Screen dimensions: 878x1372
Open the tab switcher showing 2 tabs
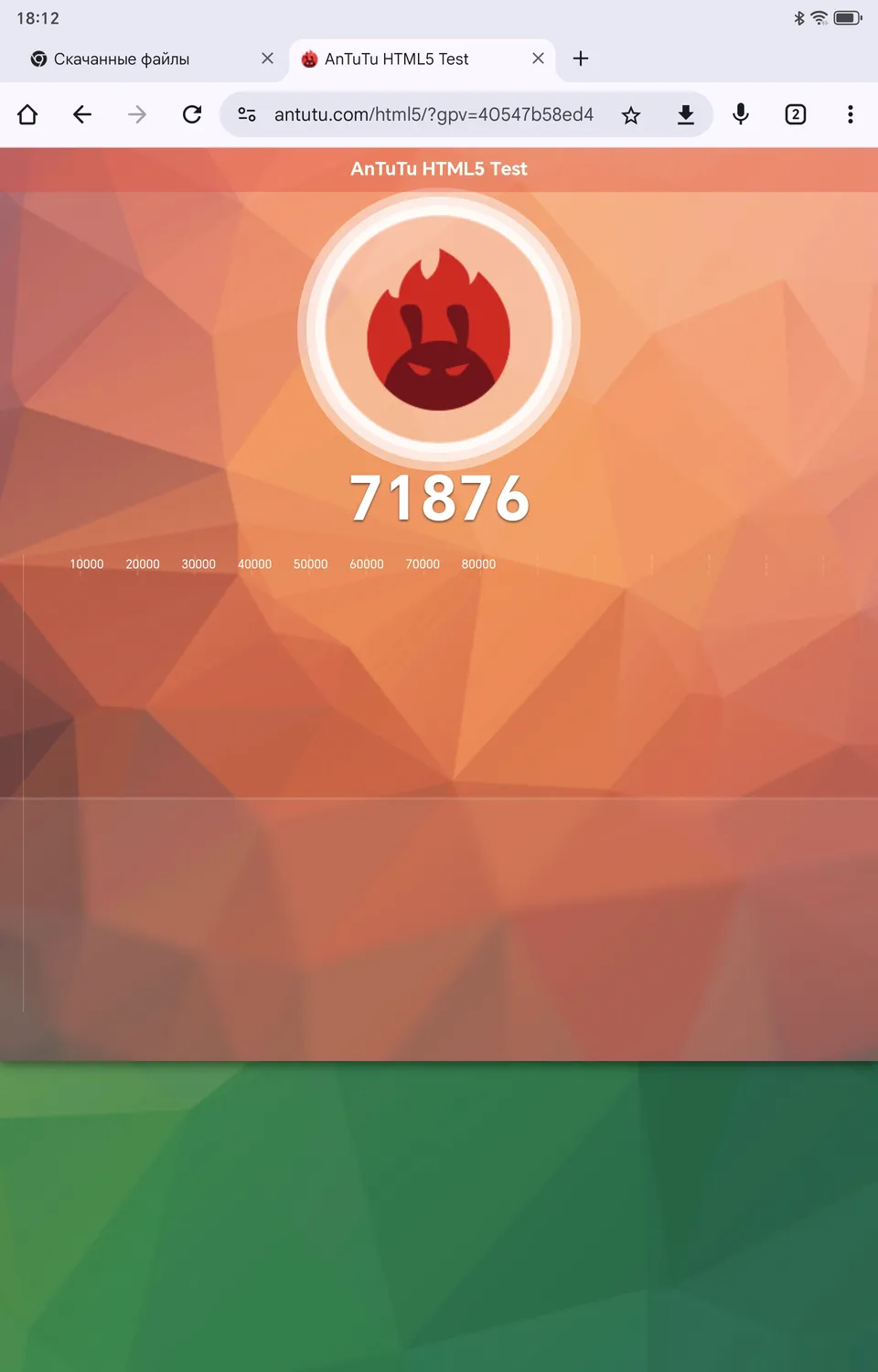point(796,114)
